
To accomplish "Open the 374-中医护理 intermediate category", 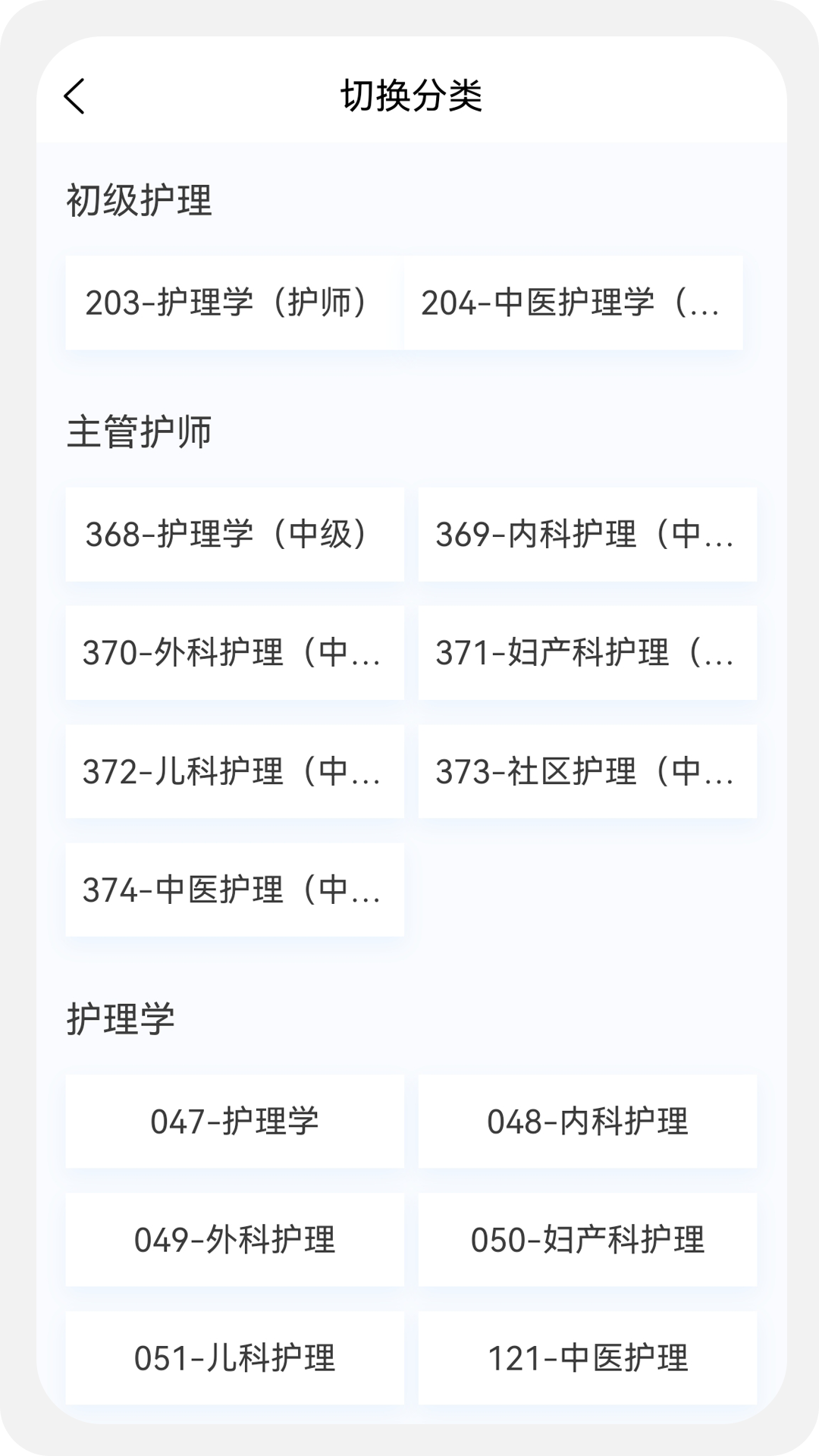I will tap(234, 890).
